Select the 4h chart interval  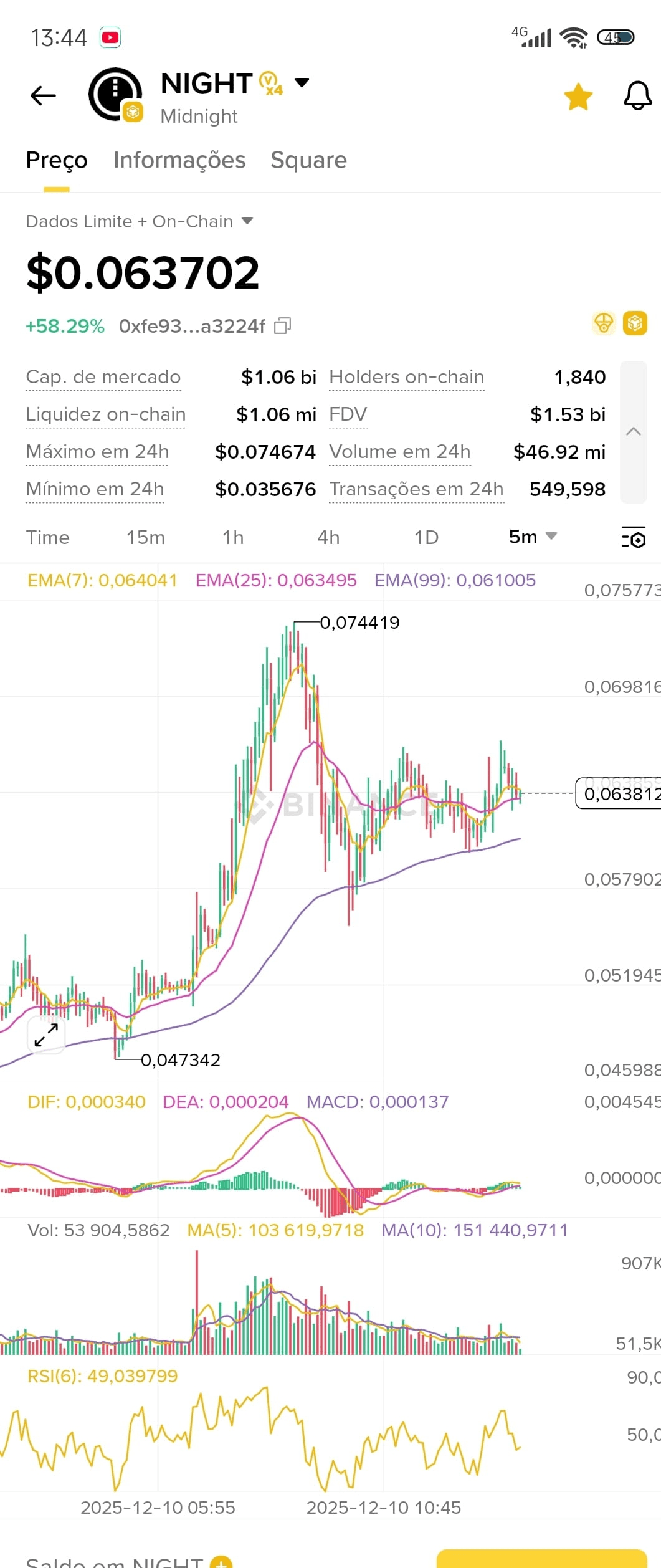pyautogui.click(x=328, y=537)
